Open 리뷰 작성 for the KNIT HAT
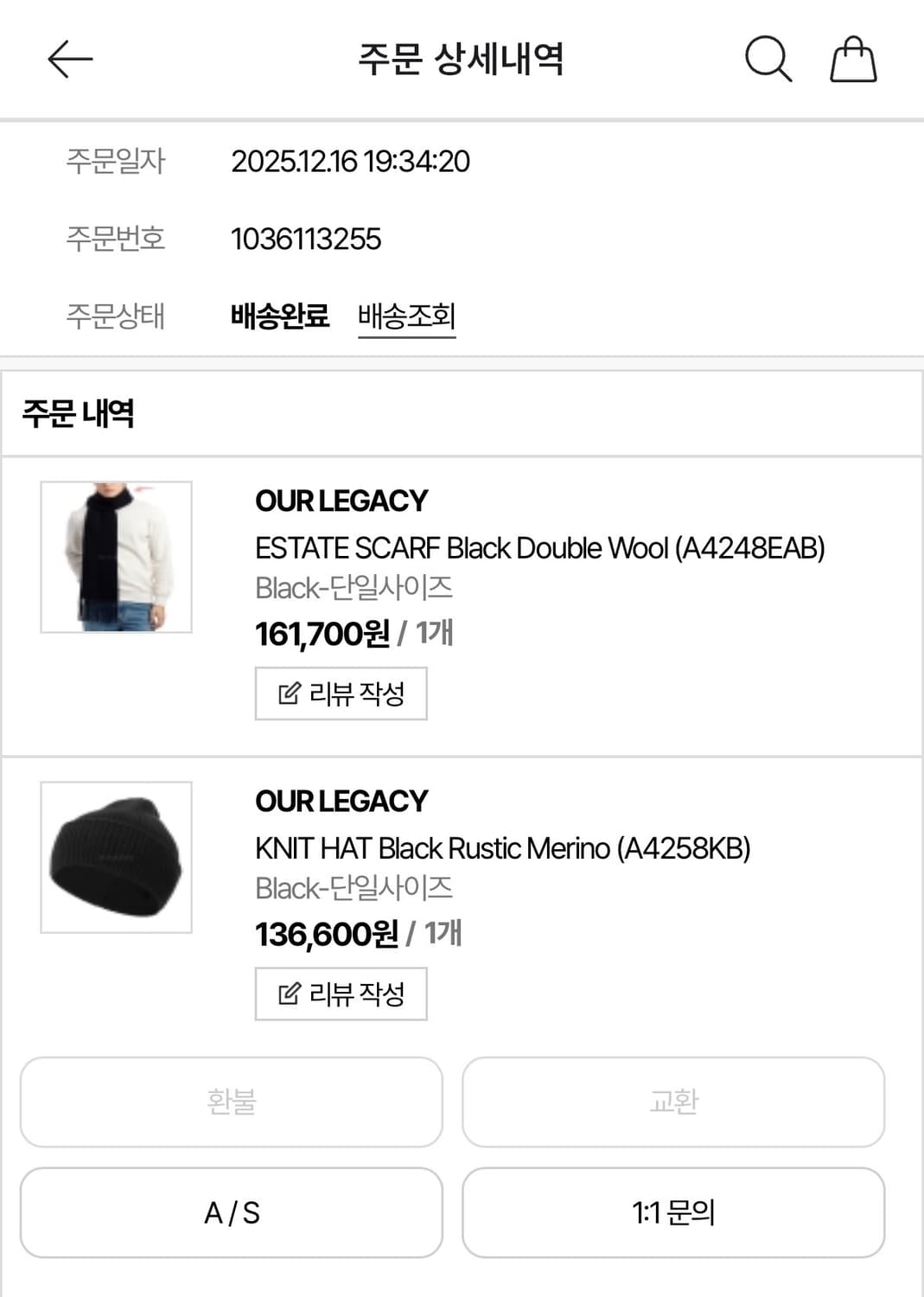This screenshot has width=924, height=1297. coord(341,993)
